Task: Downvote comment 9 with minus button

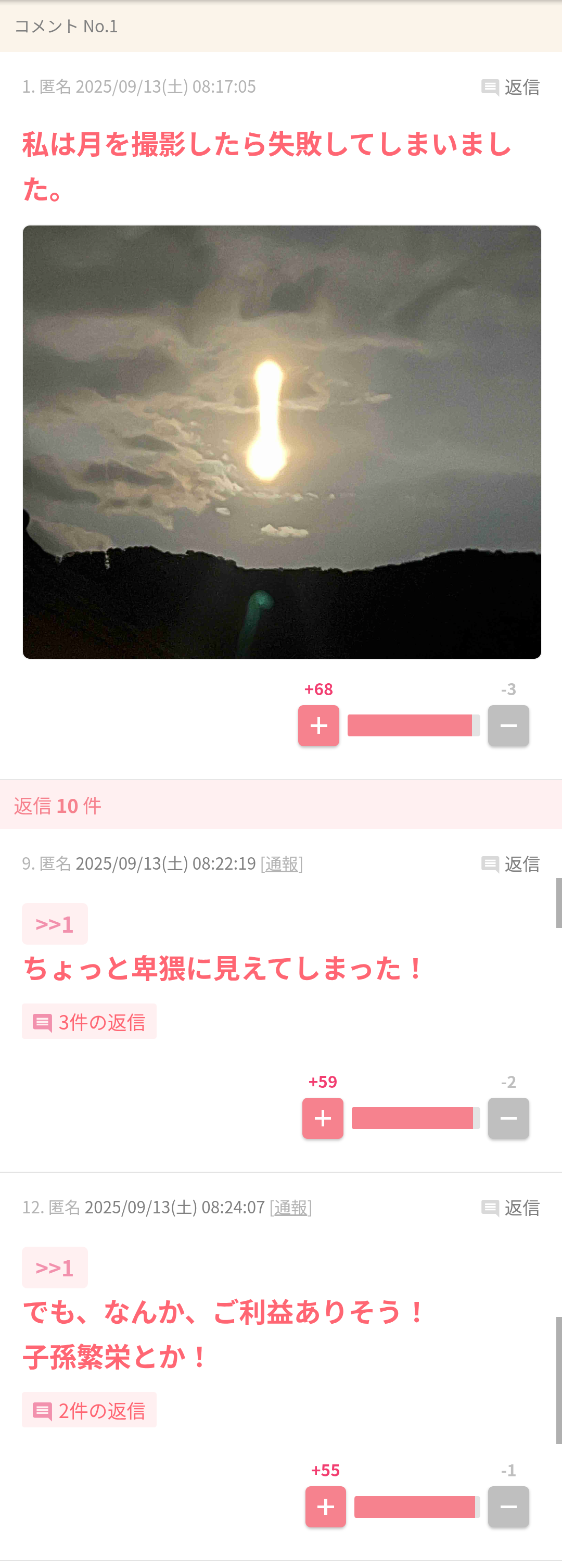Action: pos(508,1118)
